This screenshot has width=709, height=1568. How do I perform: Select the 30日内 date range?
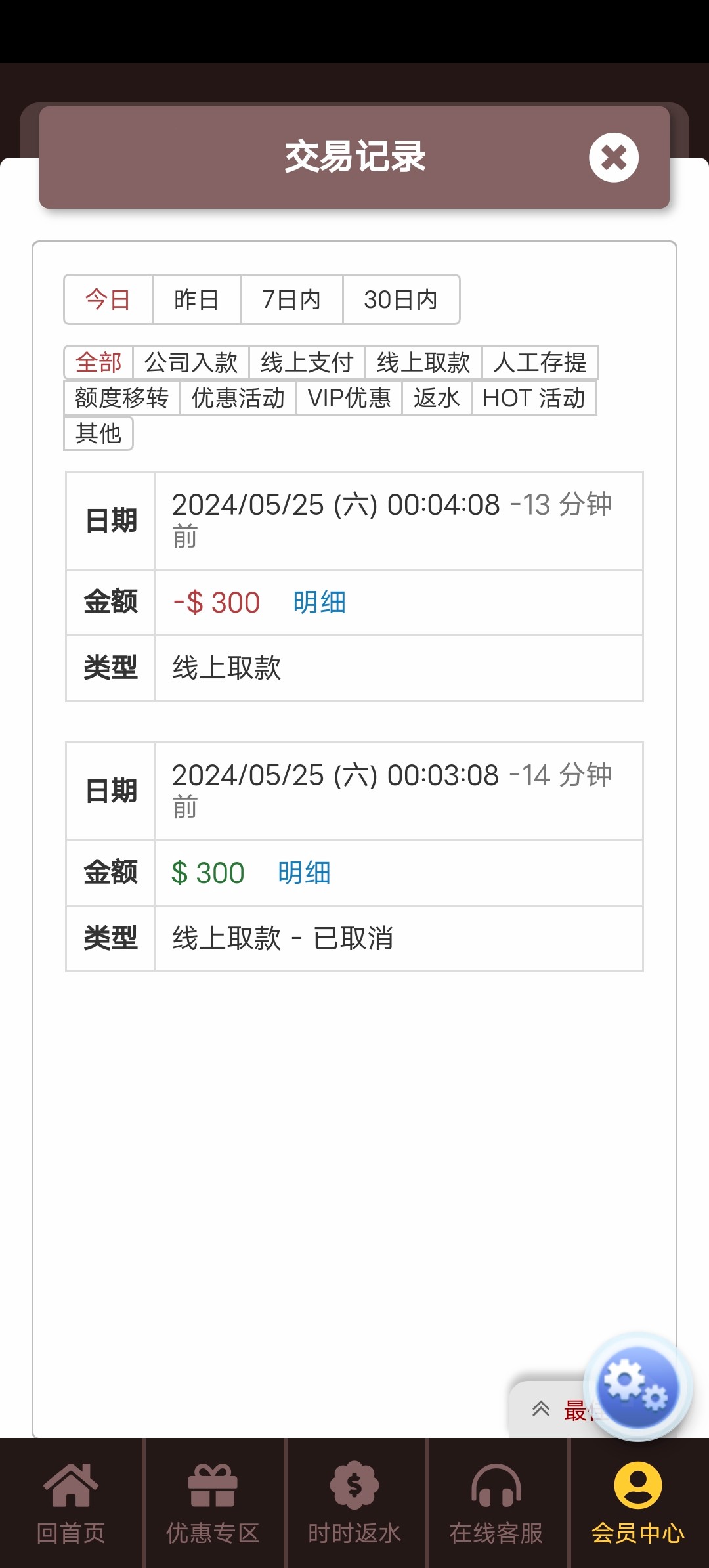[400, 299]
